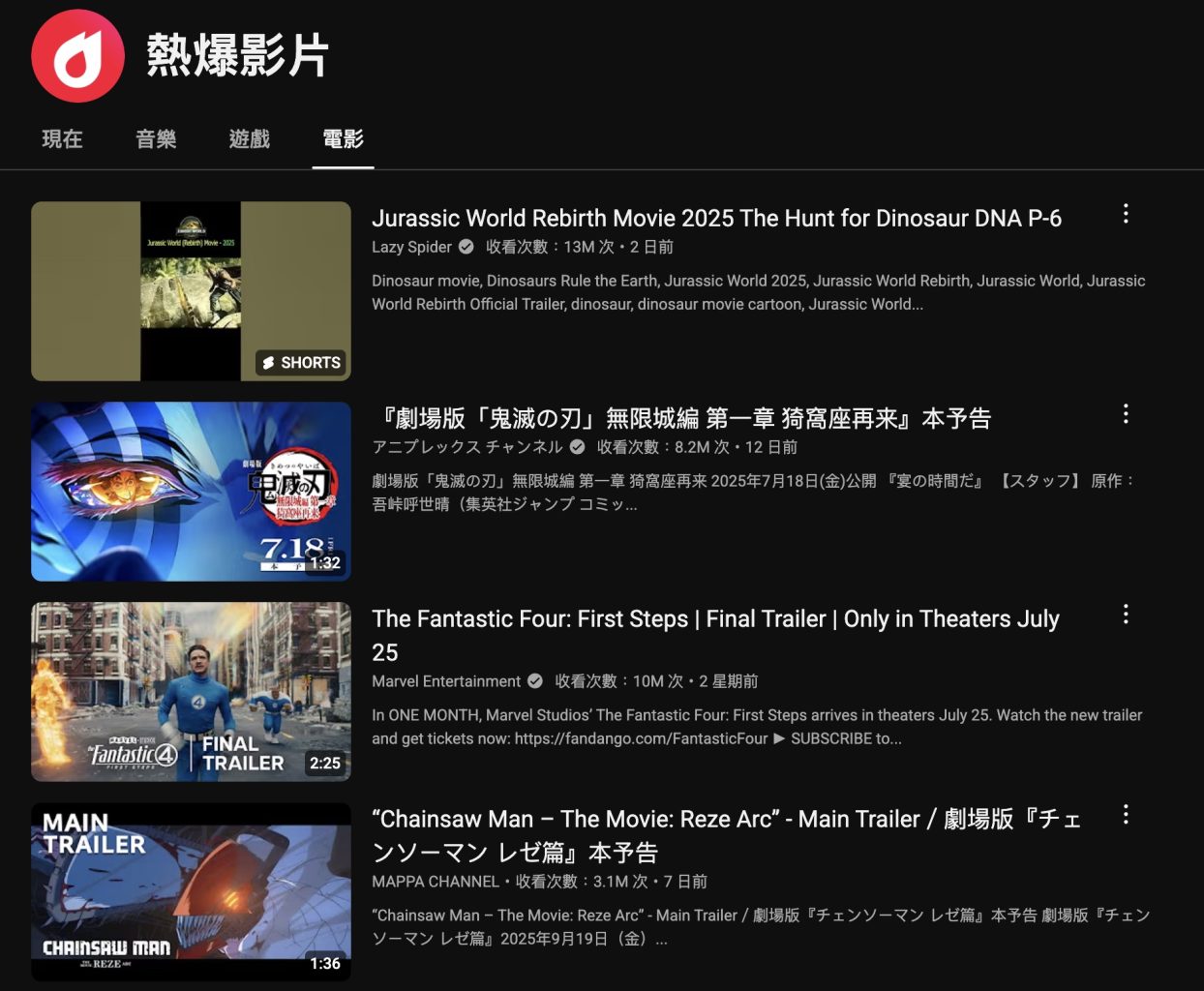Select the 電影 tab
Screen dimensions: 1204x991
click(x=343, y=139)
